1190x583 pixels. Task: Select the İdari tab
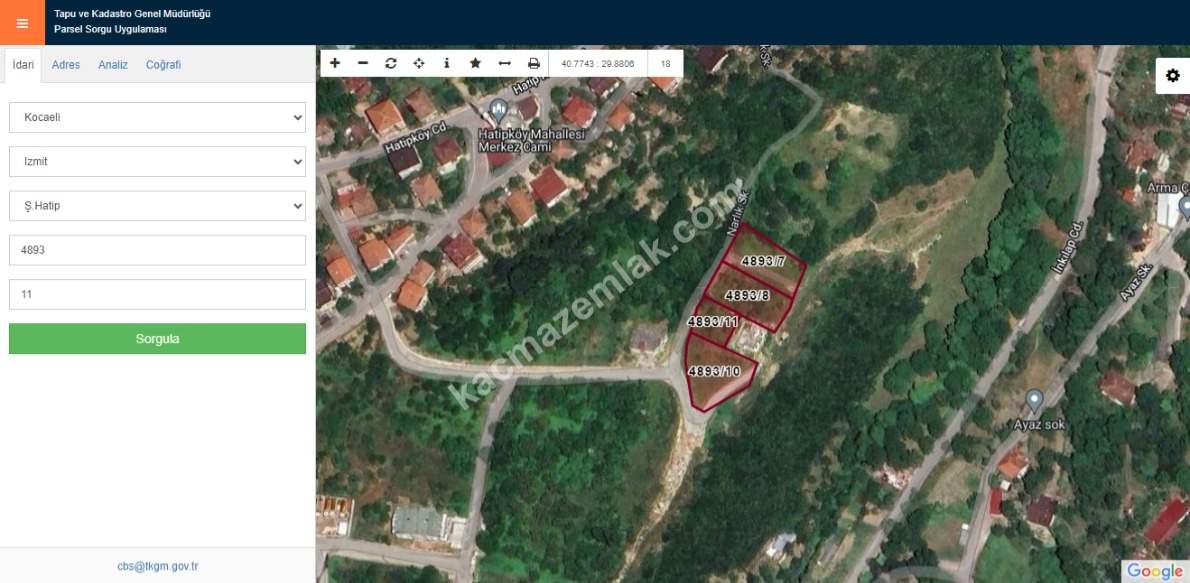[x=23, y=65]
